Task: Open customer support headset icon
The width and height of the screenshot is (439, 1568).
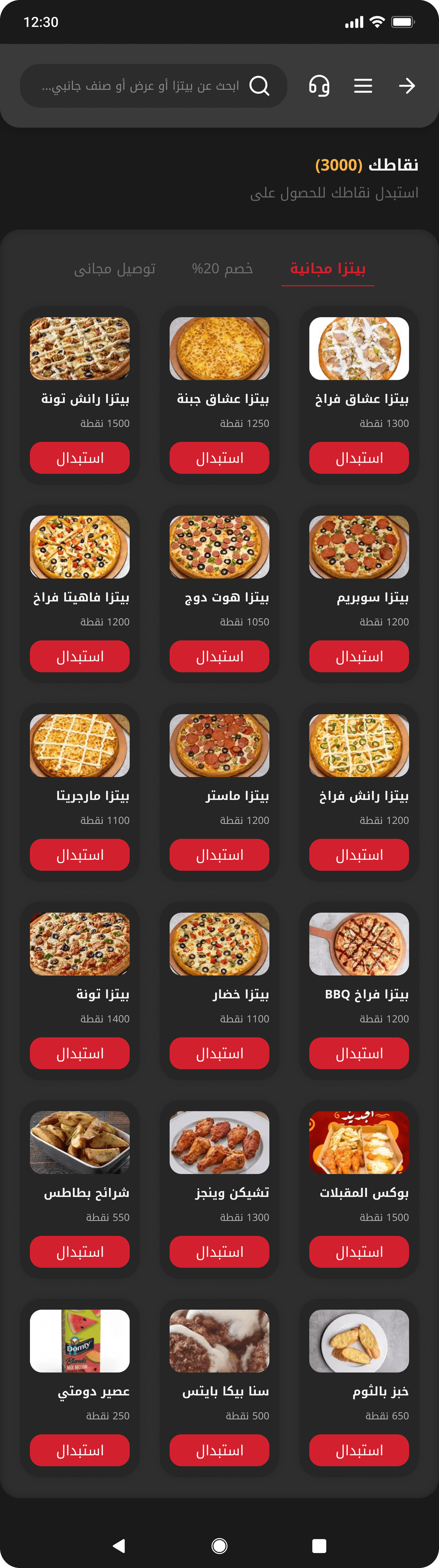Action: [x=319, y=86]
